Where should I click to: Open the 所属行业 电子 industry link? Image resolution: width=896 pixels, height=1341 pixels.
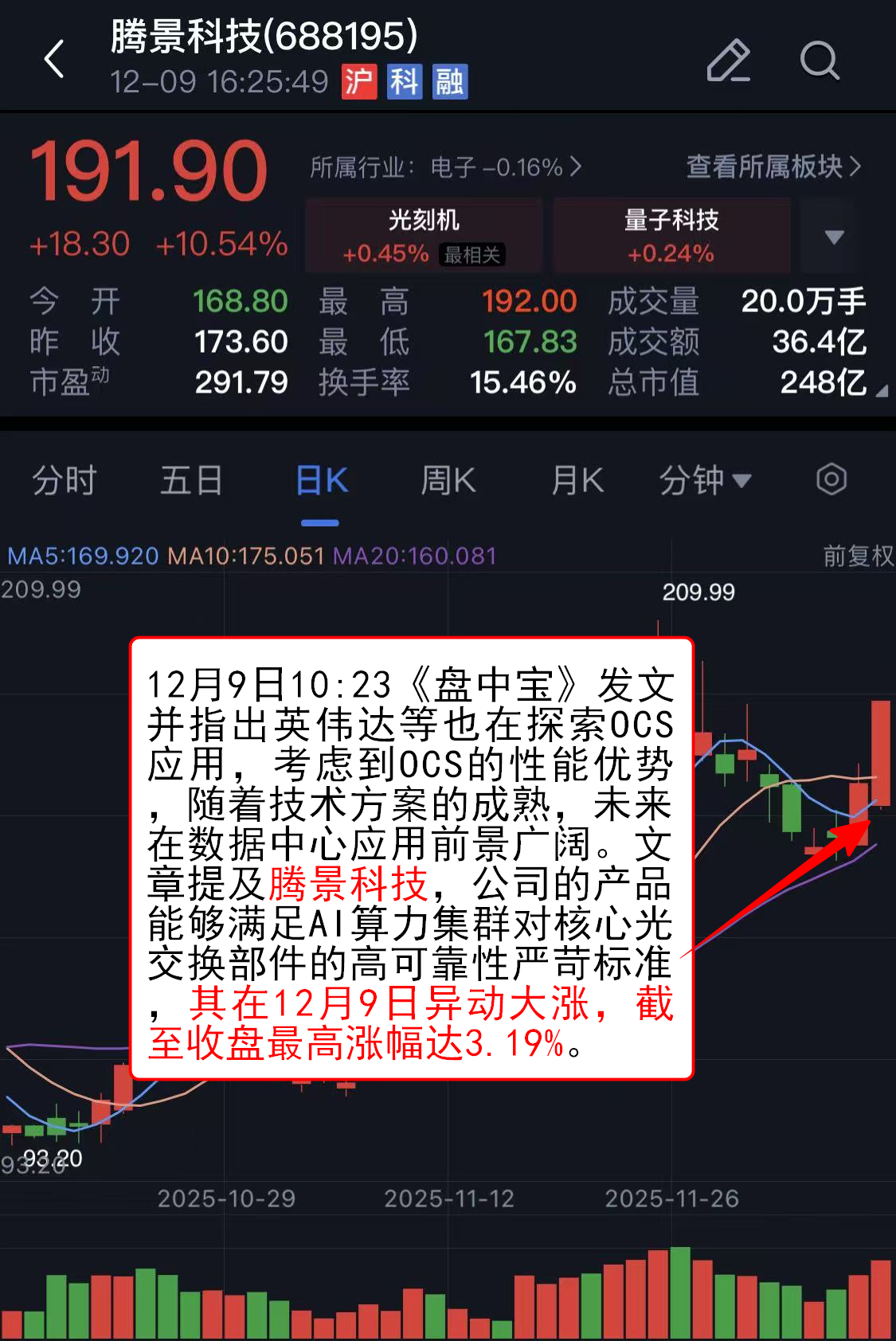(x=446, y=167)
